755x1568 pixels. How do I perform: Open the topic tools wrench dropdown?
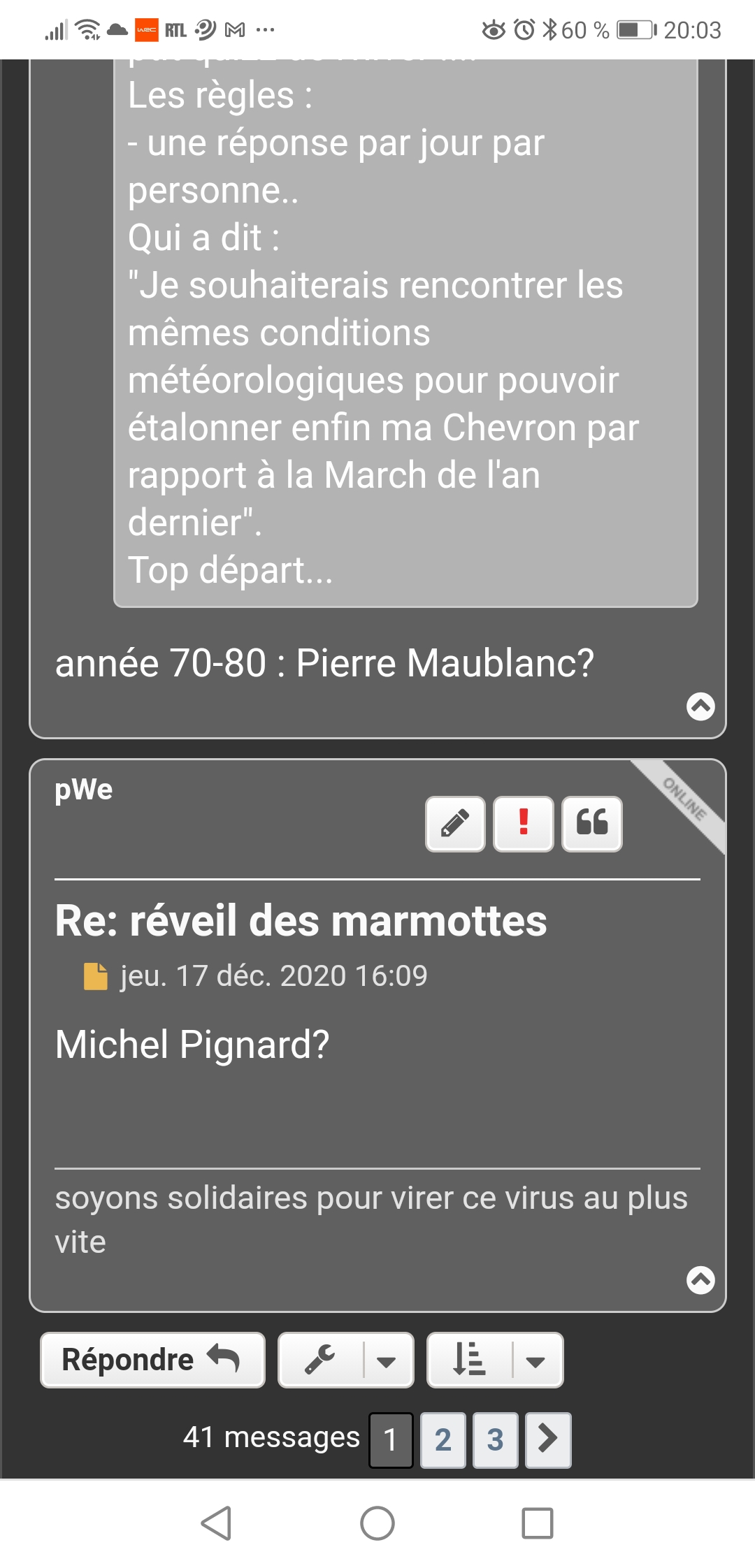345,1360
